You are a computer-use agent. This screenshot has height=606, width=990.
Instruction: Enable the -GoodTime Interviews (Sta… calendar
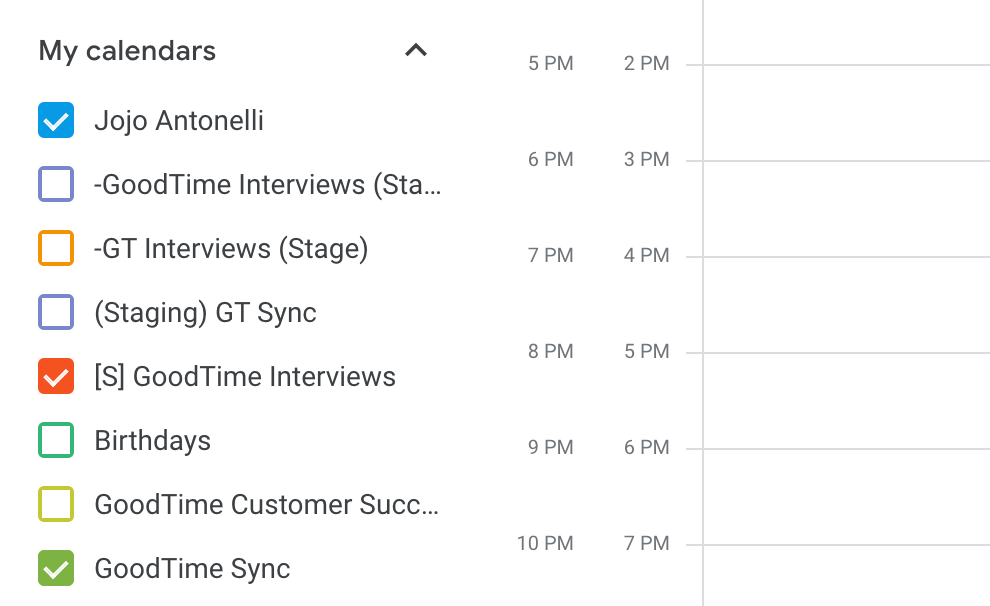pyautogui.click(x=56, y=185)
